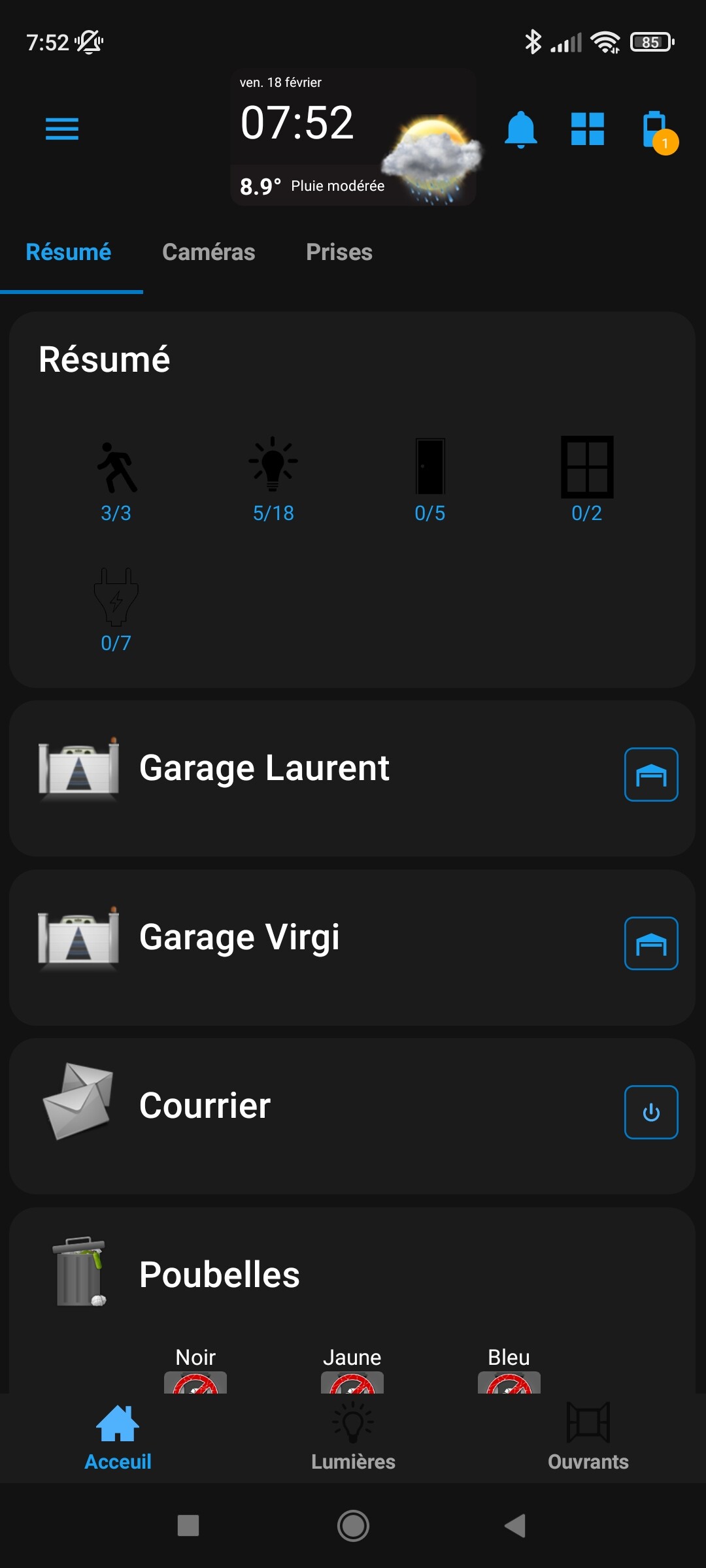Switch to the Caméras tab

[x=209, y=252]
